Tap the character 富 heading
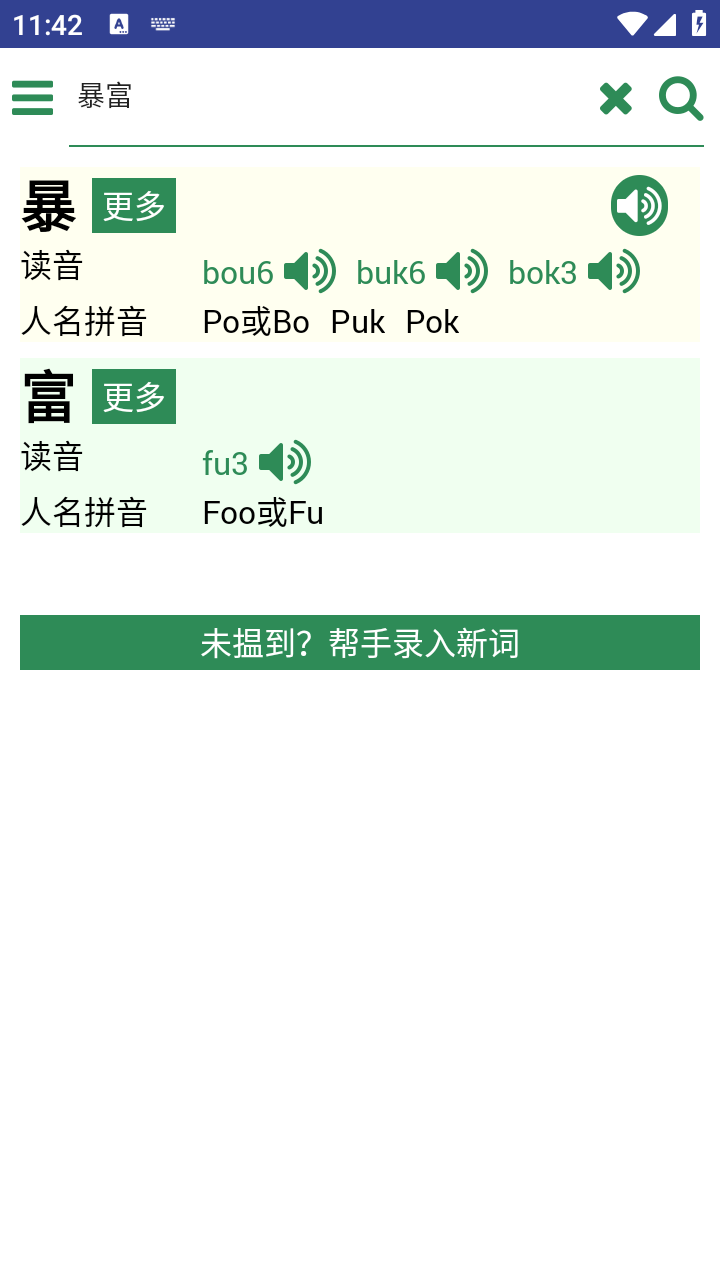Viewport: 720px width, 1280px height. click(x=47, y=396)
